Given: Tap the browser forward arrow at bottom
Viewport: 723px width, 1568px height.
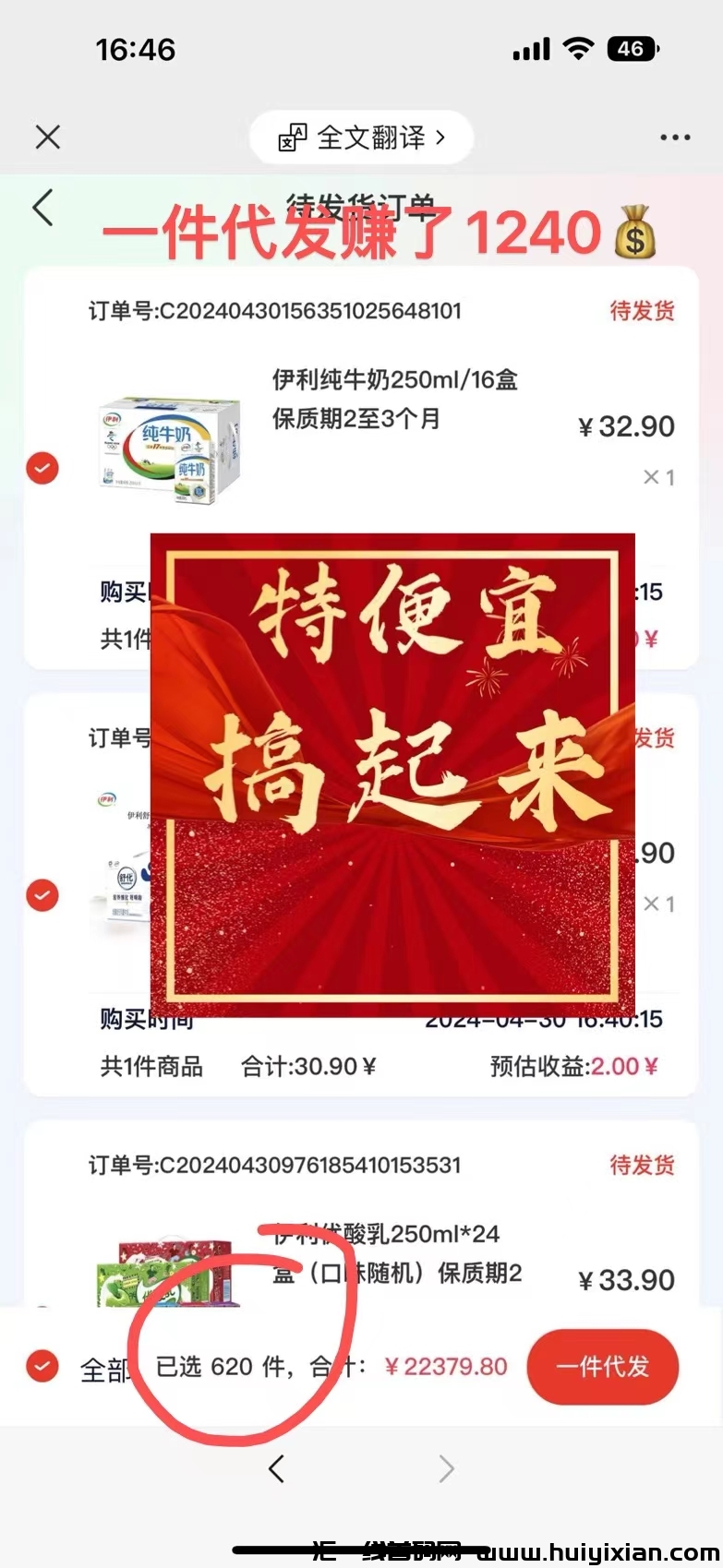Looking at the screenshot, I should (446, 1468).
